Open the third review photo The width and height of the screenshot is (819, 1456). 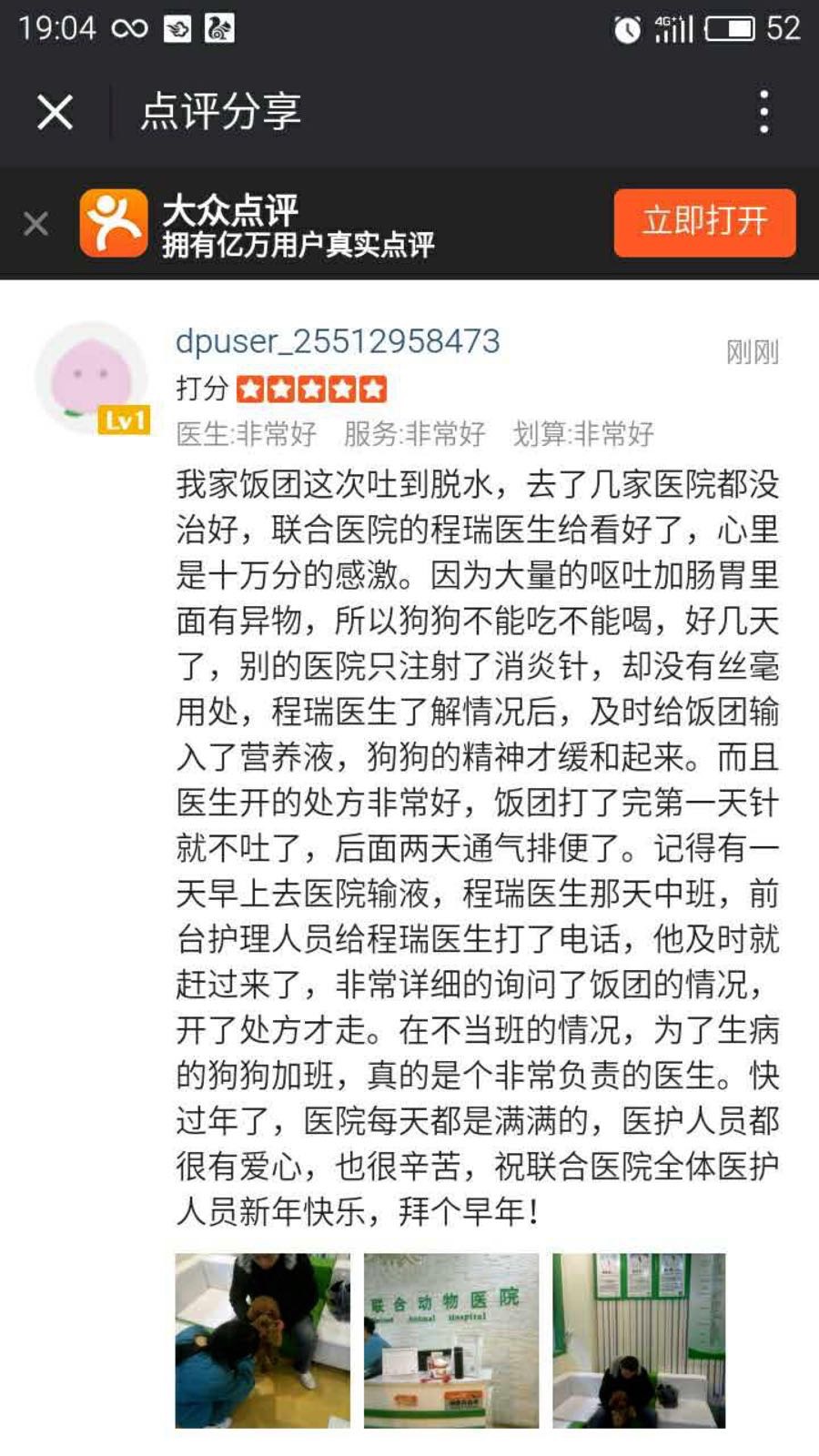coord(639,1340)
